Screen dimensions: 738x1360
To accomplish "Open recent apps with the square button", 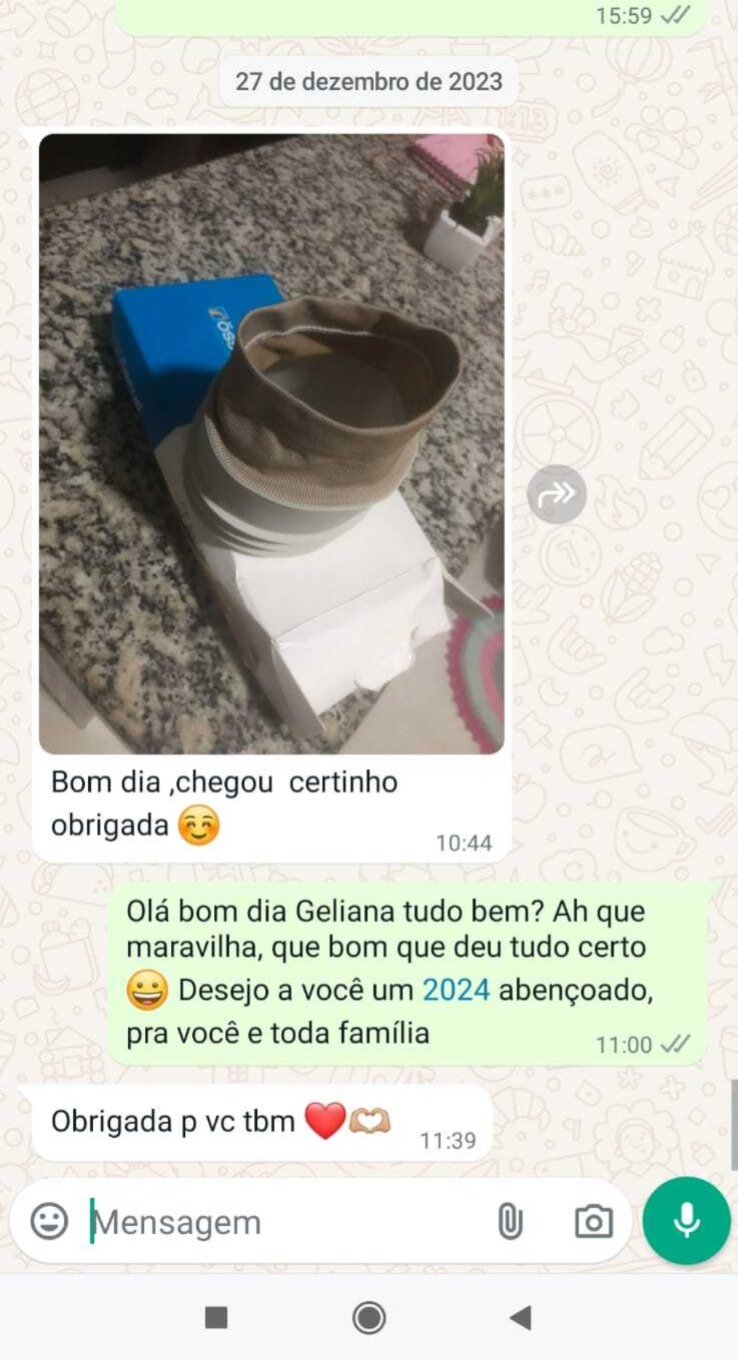I will coord(216,1318).
